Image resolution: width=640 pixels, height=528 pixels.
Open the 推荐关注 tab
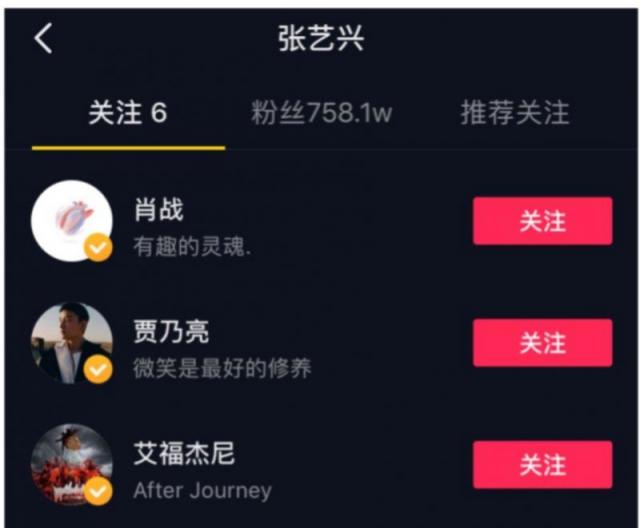515,113
